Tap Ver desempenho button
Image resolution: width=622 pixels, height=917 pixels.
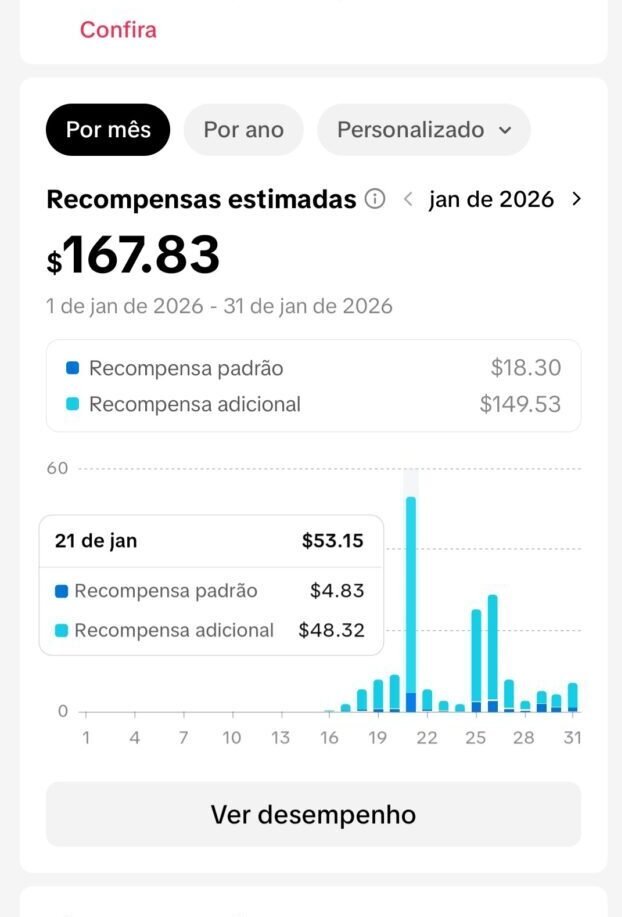pyautogui.click(x=313, y=814)
